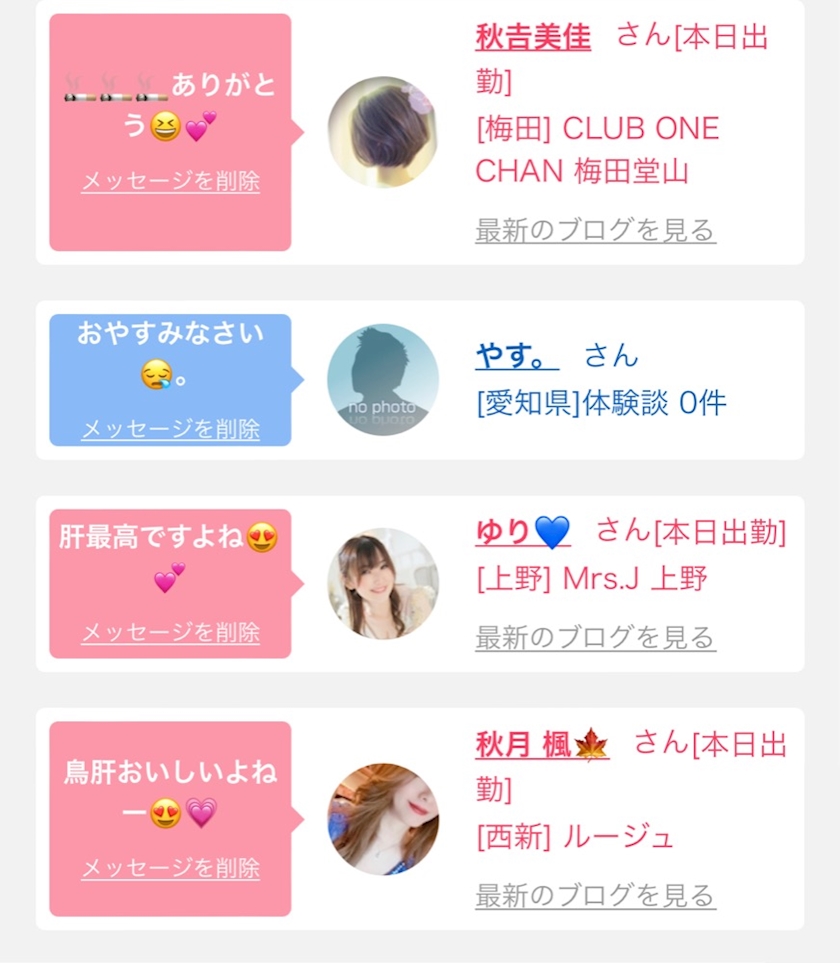The width and height of the screenshot is (840, 963).
Task: View 秋吉美佳's latest blog
Action: [596, 230]
